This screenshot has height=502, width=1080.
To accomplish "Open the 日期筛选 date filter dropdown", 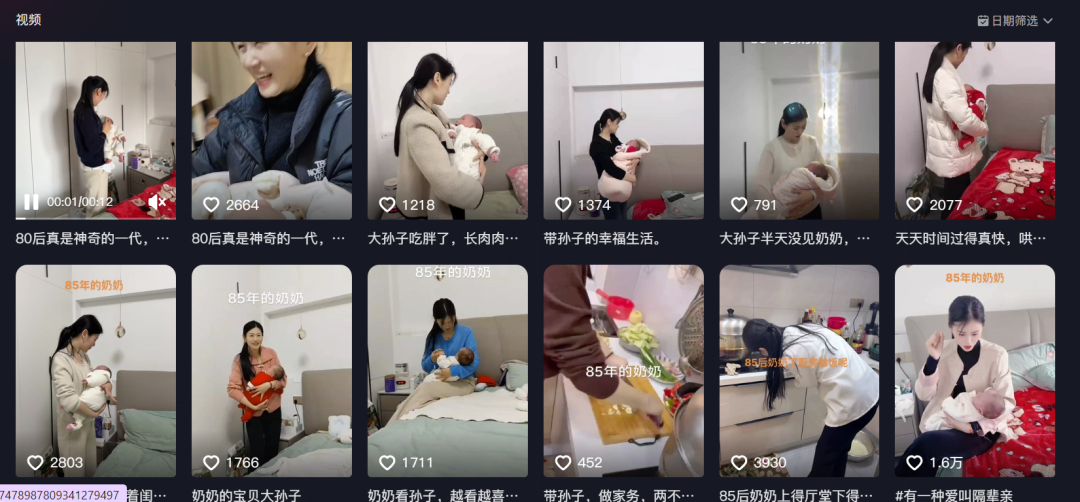I will pyautogui.click(x=1015, y=20).
